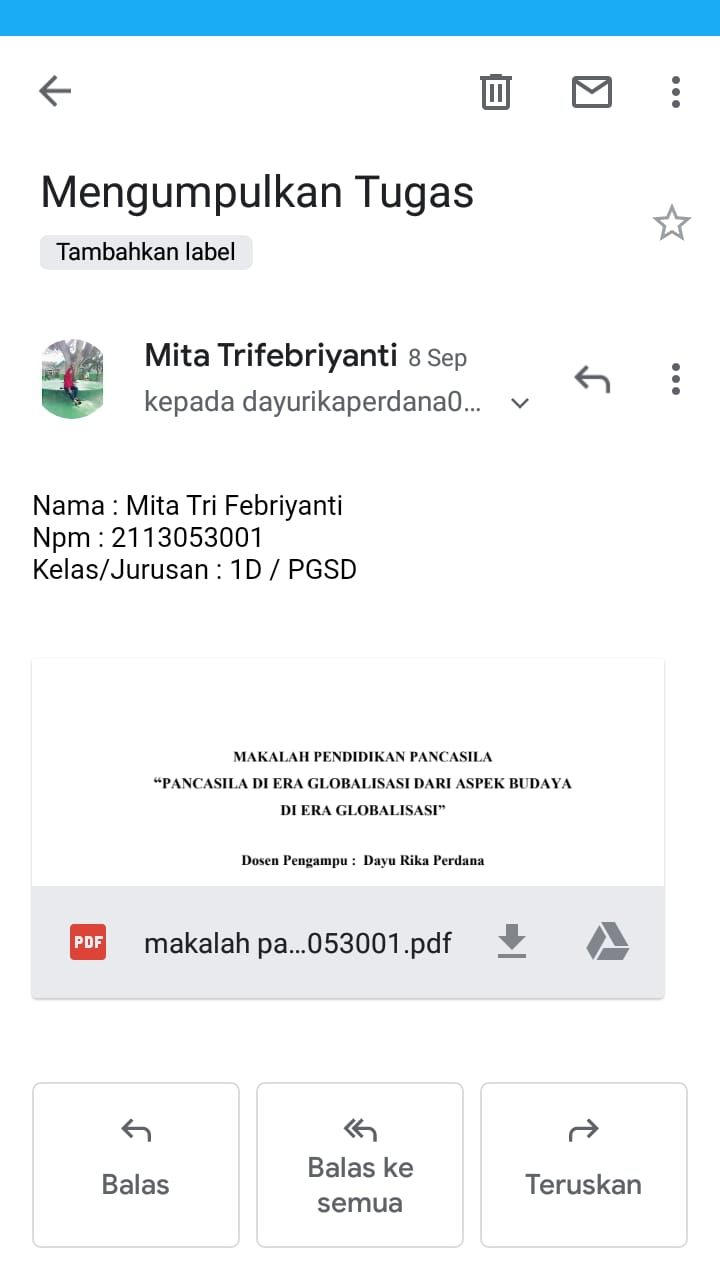Delete this email

tap(495, 91)
